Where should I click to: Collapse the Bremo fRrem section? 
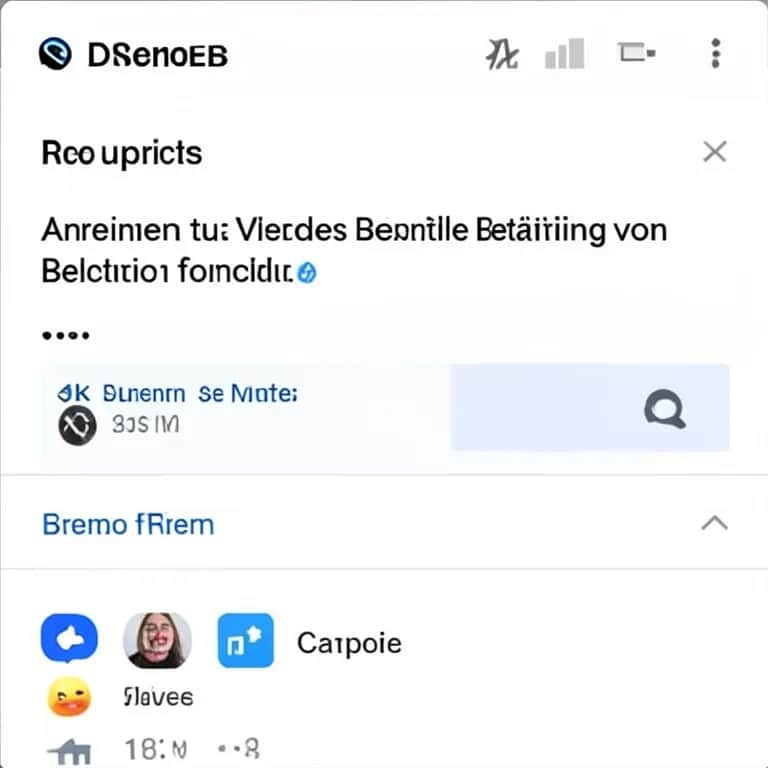tap(714, 523)
